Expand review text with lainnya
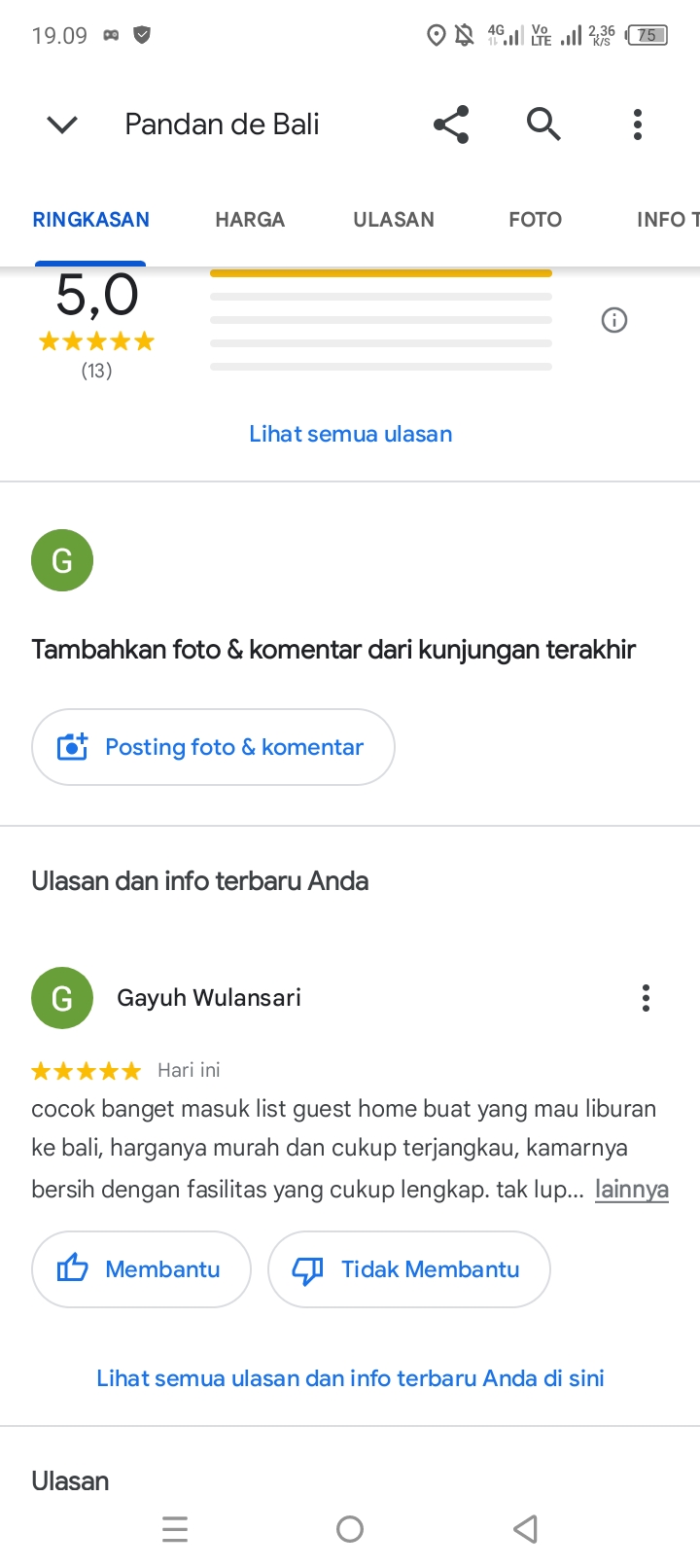Screen dimensions: 700x1568 631,1189
